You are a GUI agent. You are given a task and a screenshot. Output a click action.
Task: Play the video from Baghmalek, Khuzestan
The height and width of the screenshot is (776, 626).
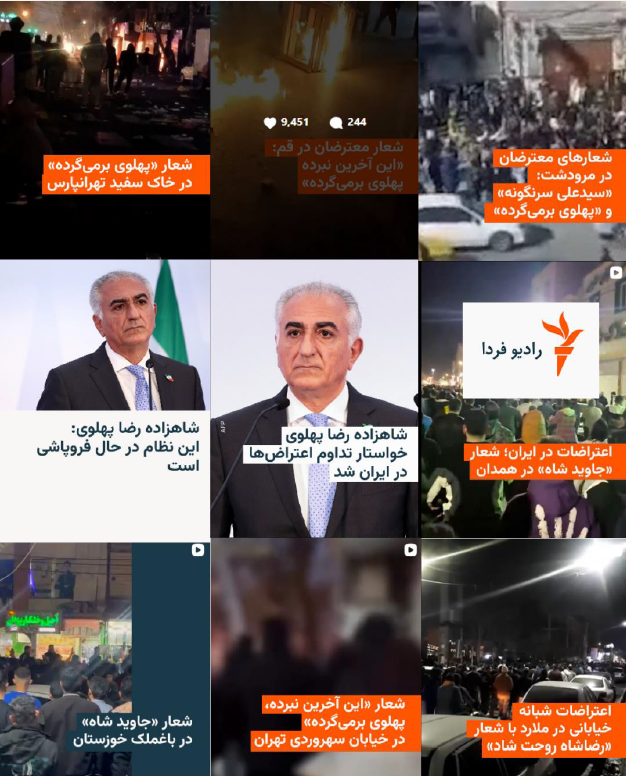coord(104,660)
